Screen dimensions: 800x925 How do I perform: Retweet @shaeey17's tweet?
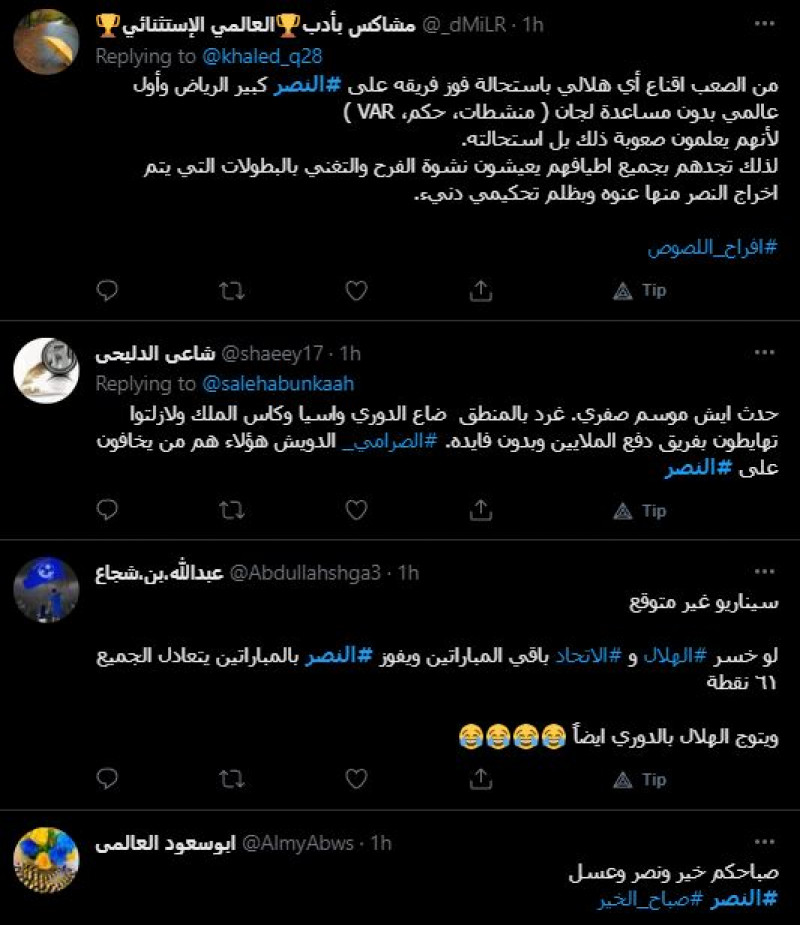[x=231, y=510]
